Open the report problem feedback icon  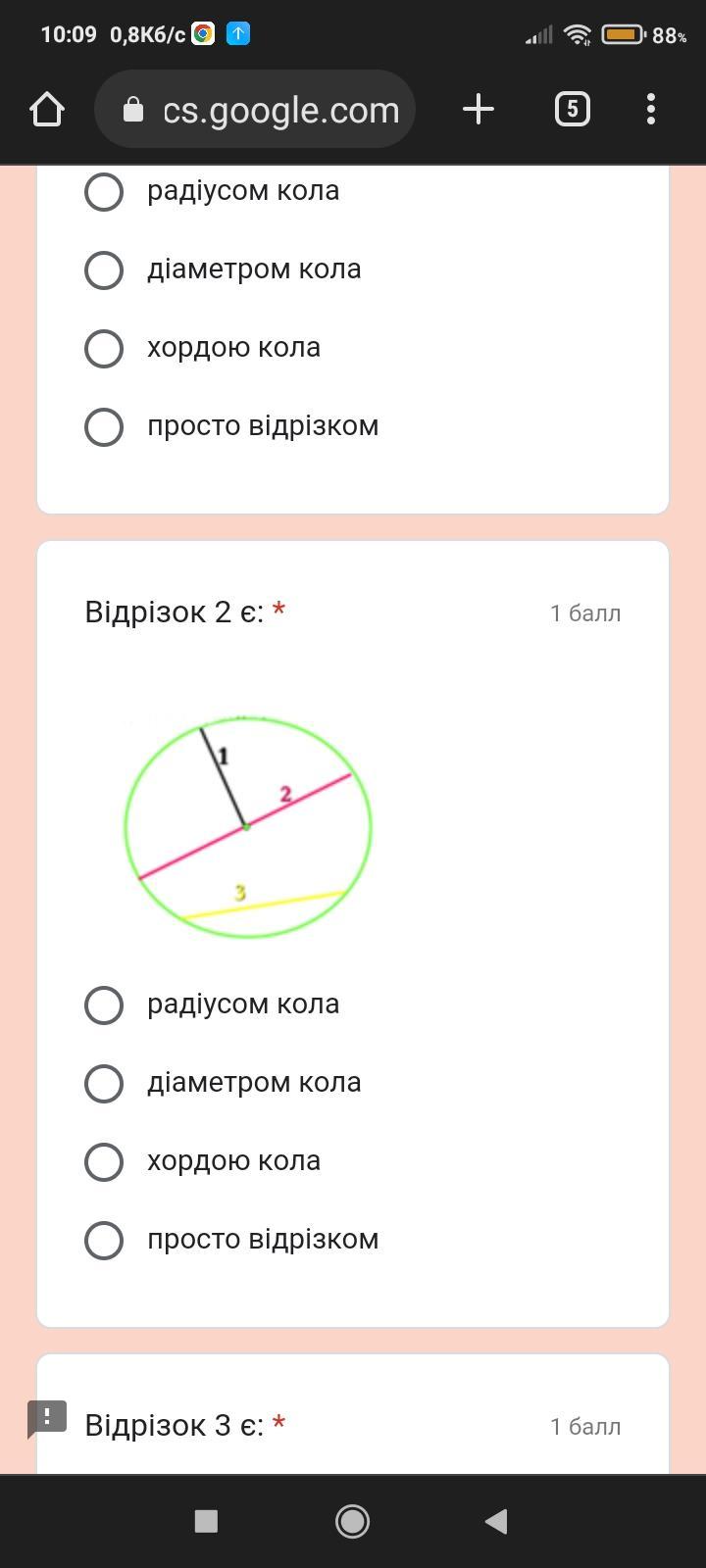pos(46,1418)
